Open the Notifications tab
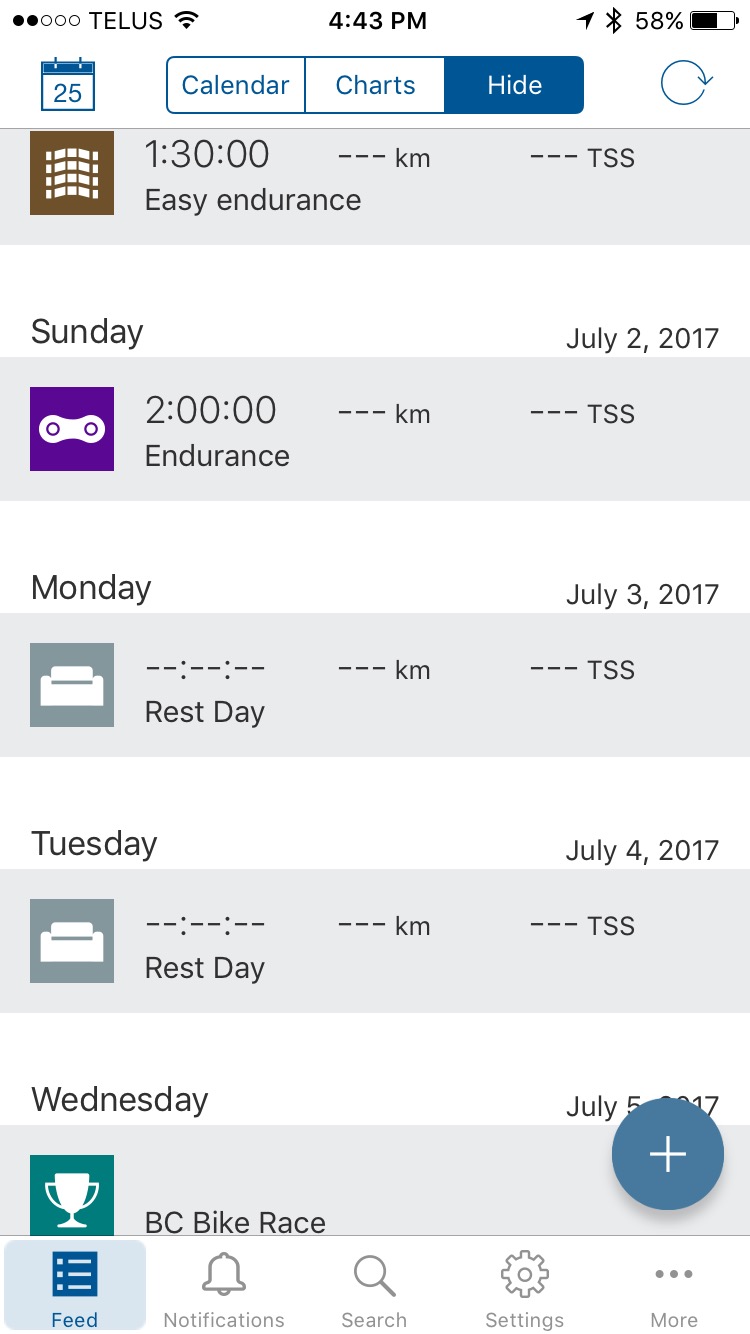This screenshot has width=750, height=1334. 224,1286
